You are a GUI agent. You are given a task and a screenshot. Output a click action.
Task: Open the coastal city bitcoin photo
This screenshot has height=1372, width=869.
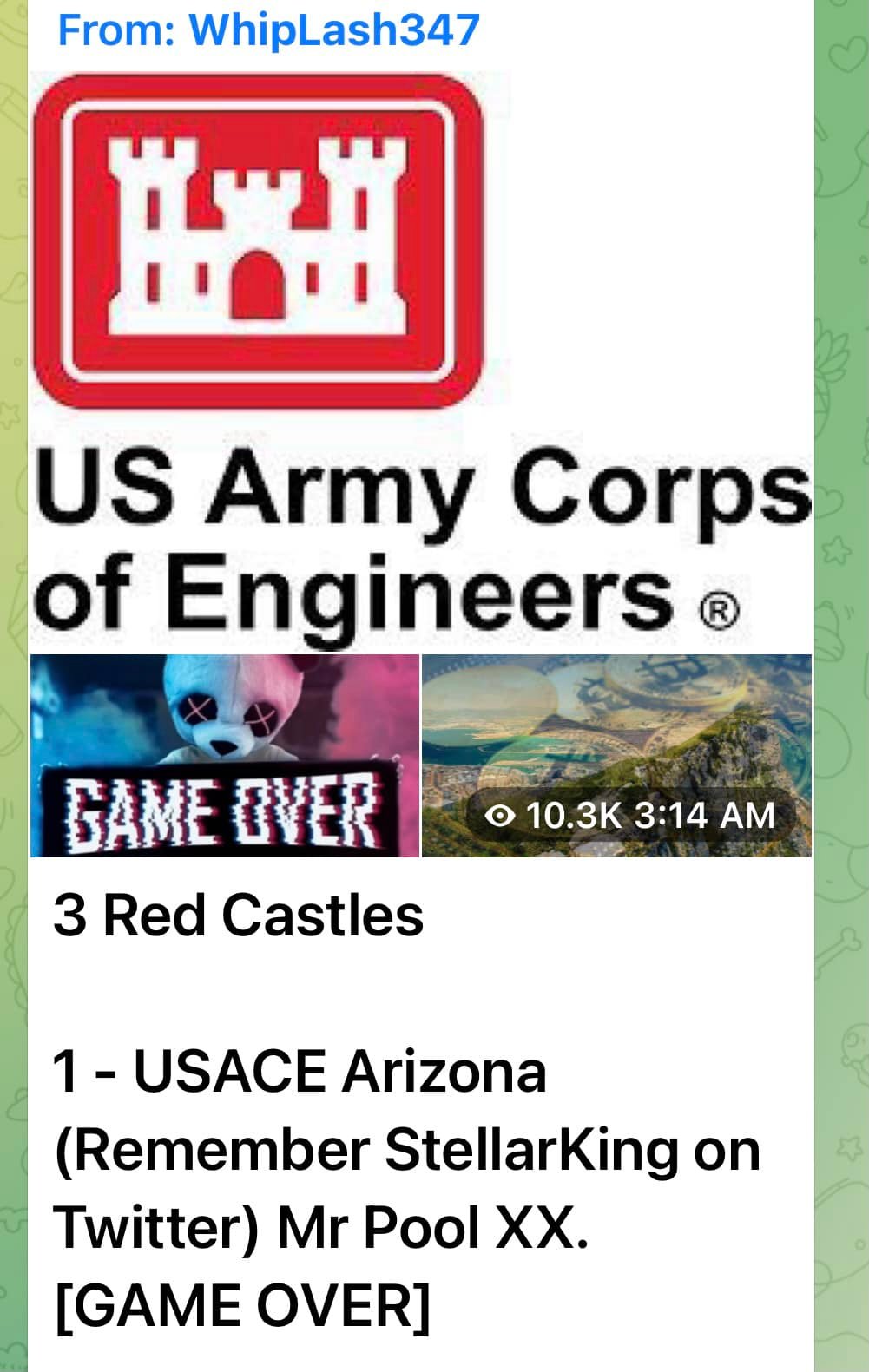(x=616, y=738)
